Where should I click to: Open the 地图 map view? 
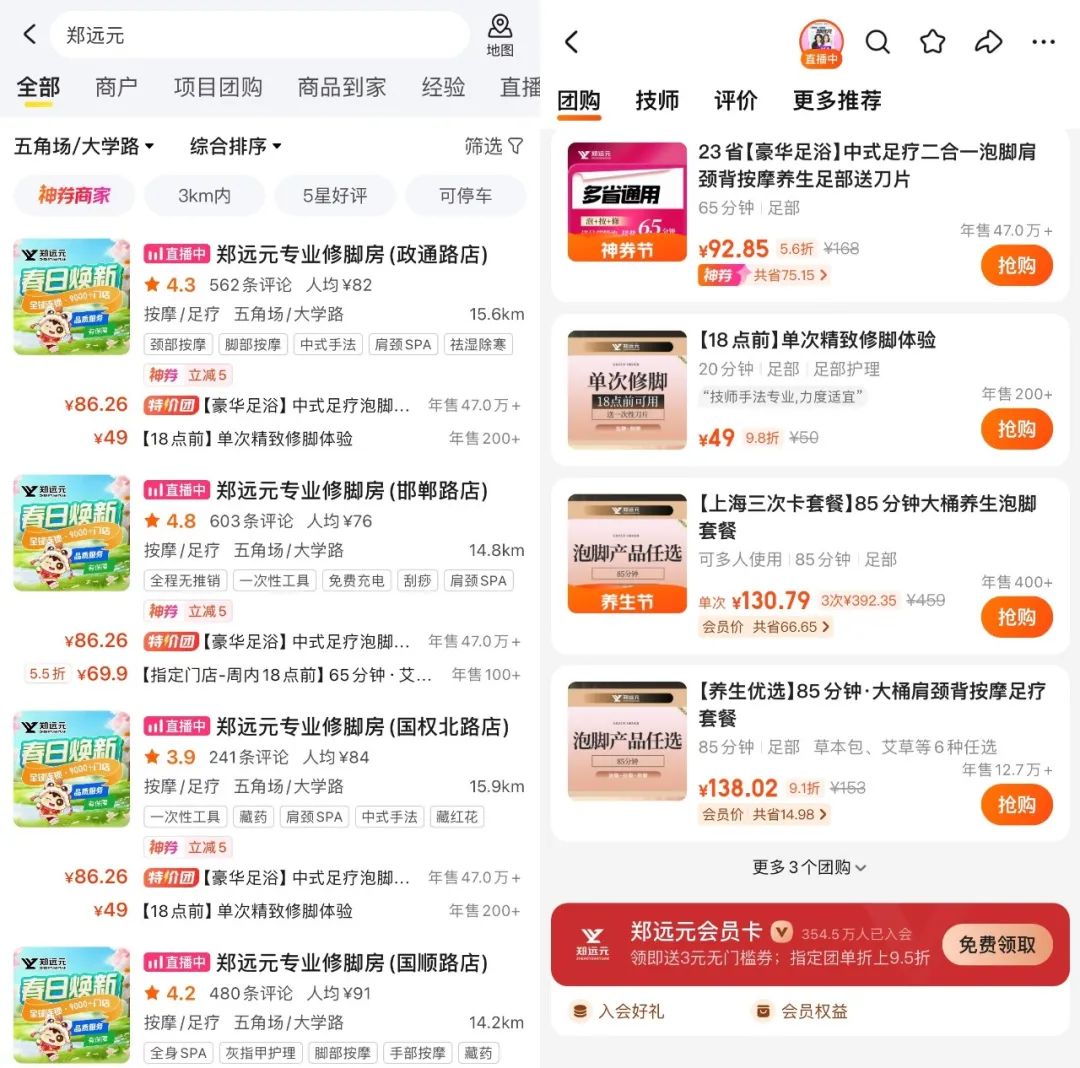click(x=500, y=35)
